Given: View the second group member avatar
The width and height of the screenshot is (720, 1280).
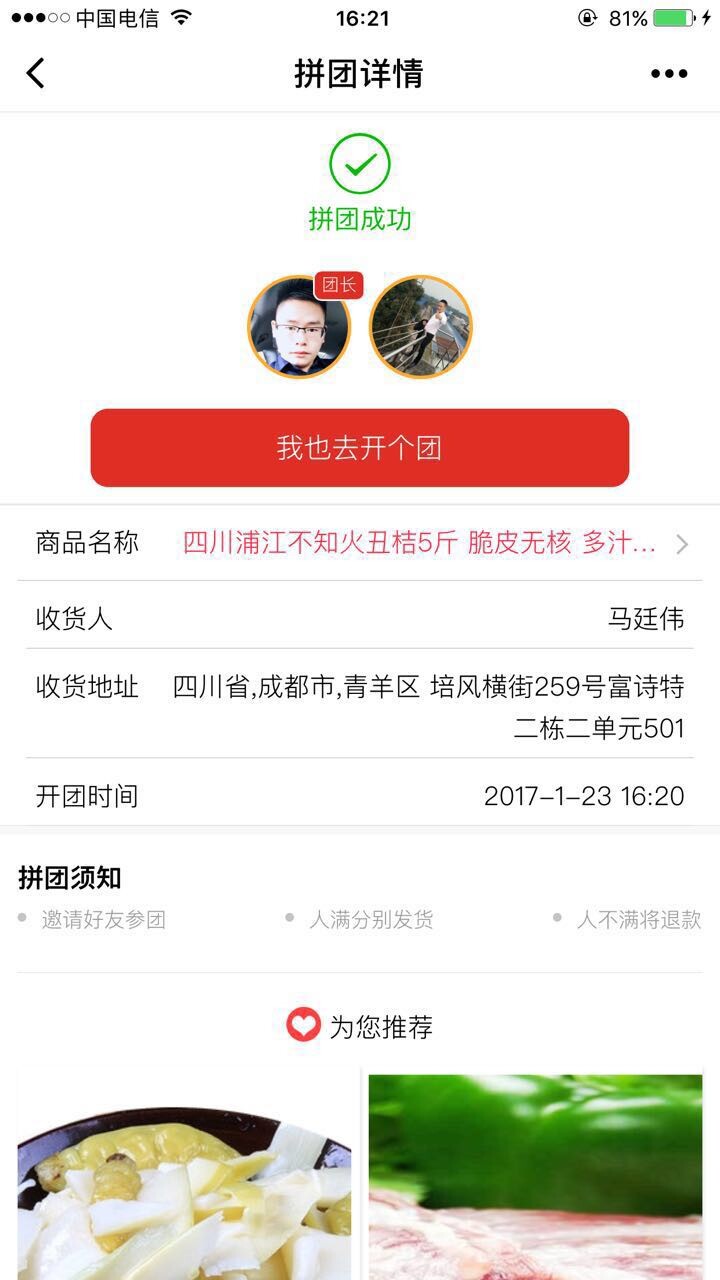Looking at the screenshot, I should 421,327.
